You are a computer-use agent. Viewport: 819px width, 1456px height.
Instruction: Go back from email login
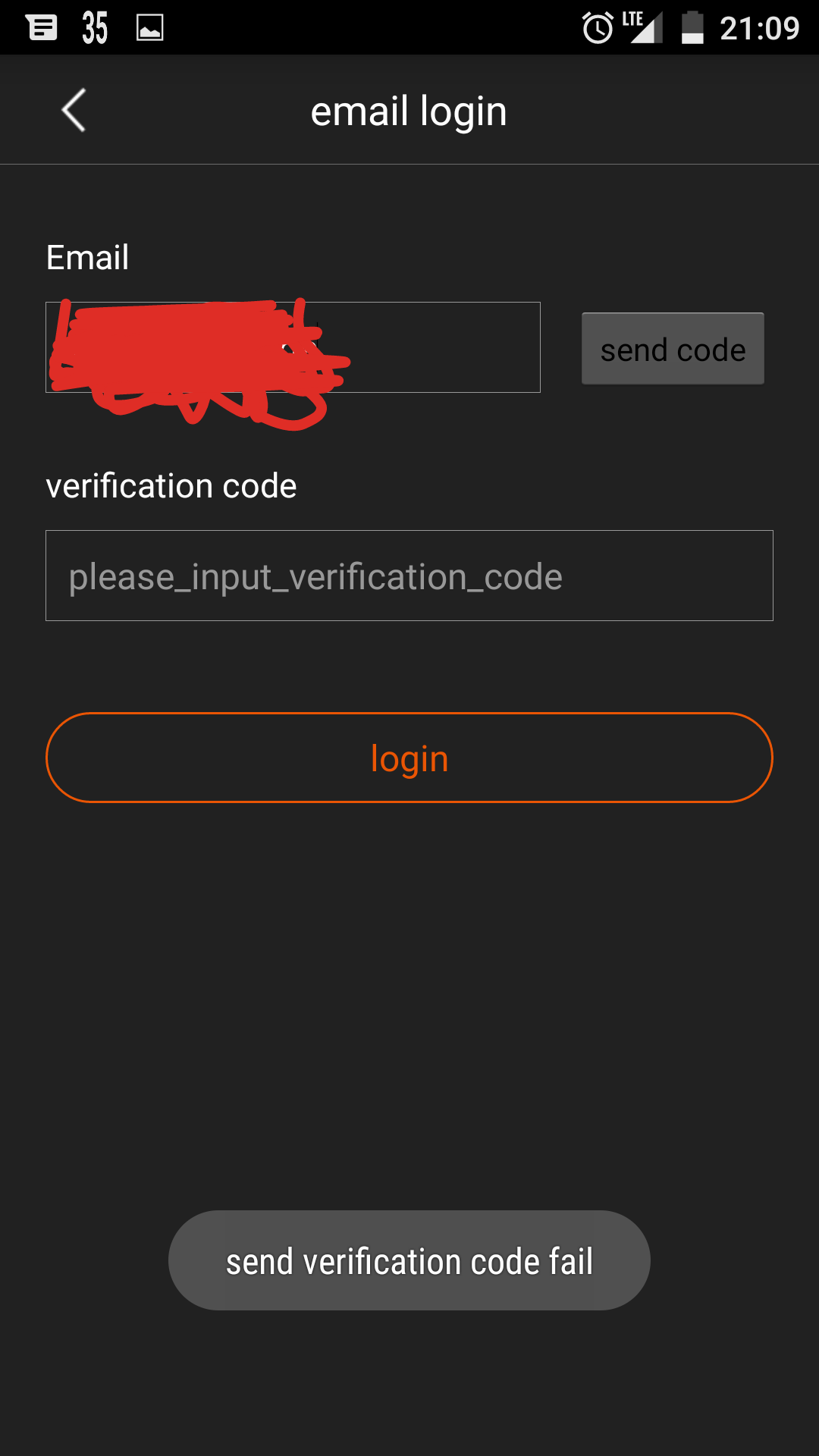tap(74, 111)
